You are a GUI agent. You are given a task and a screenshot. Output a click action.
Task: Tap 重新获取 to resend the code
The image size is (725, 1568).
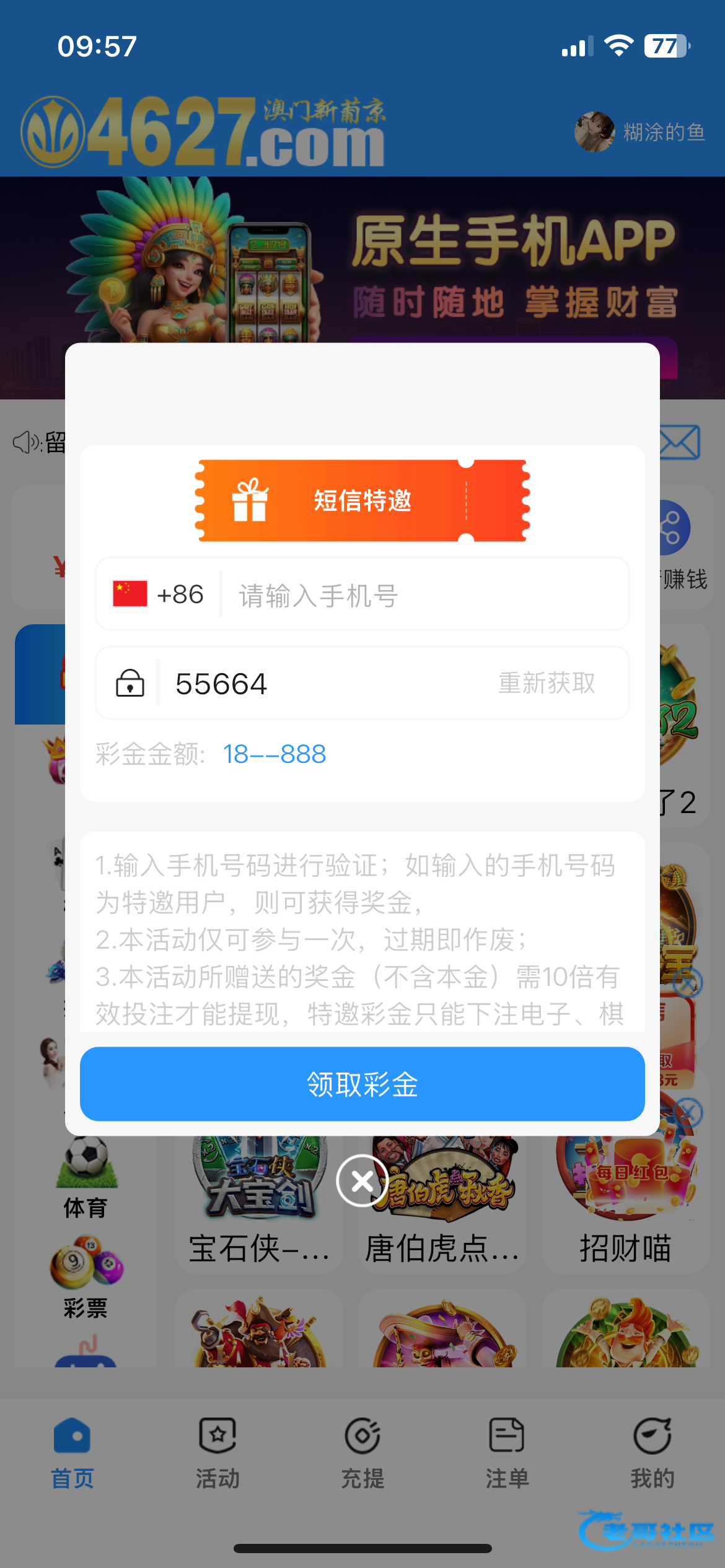point(547,684)
